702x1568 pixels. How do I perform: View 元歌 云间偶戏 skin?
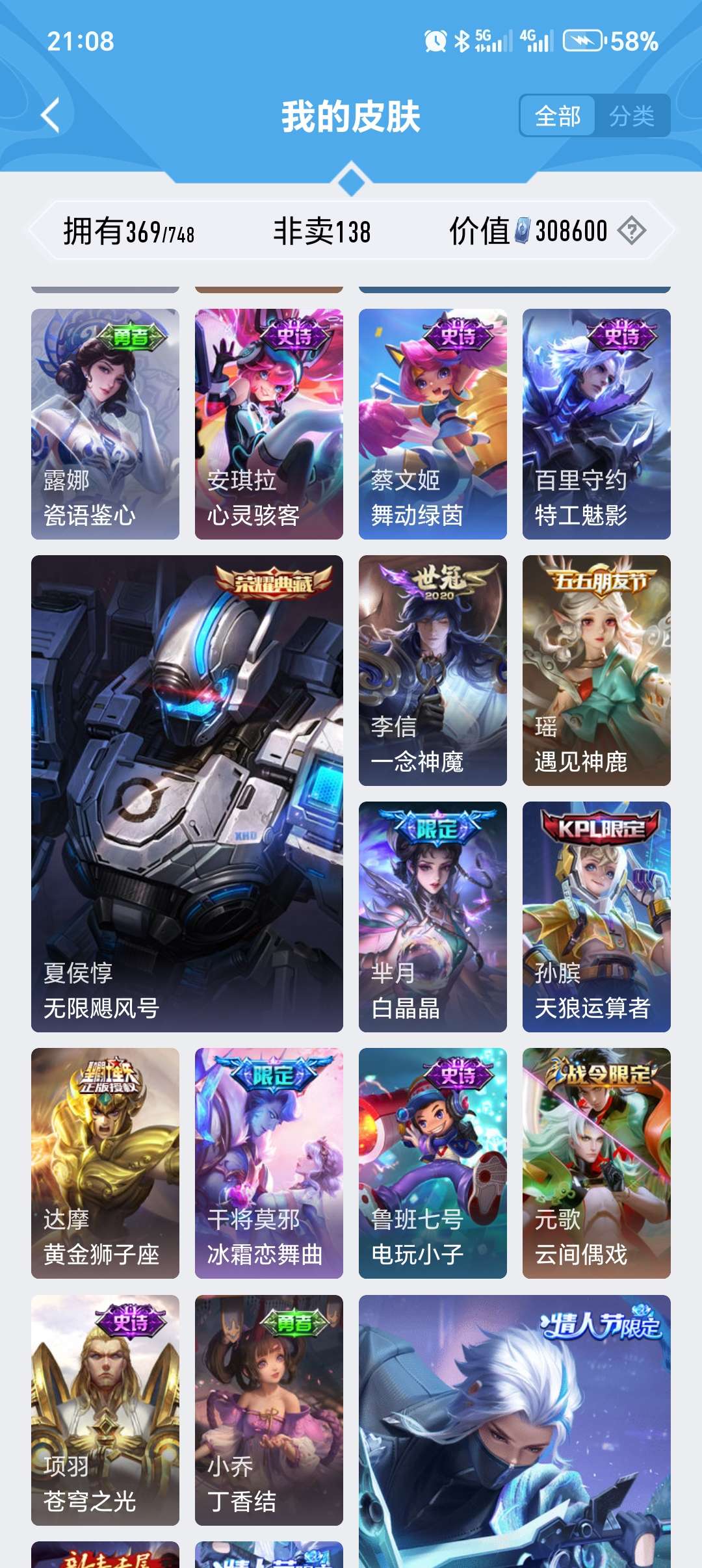coord(597,1162)
